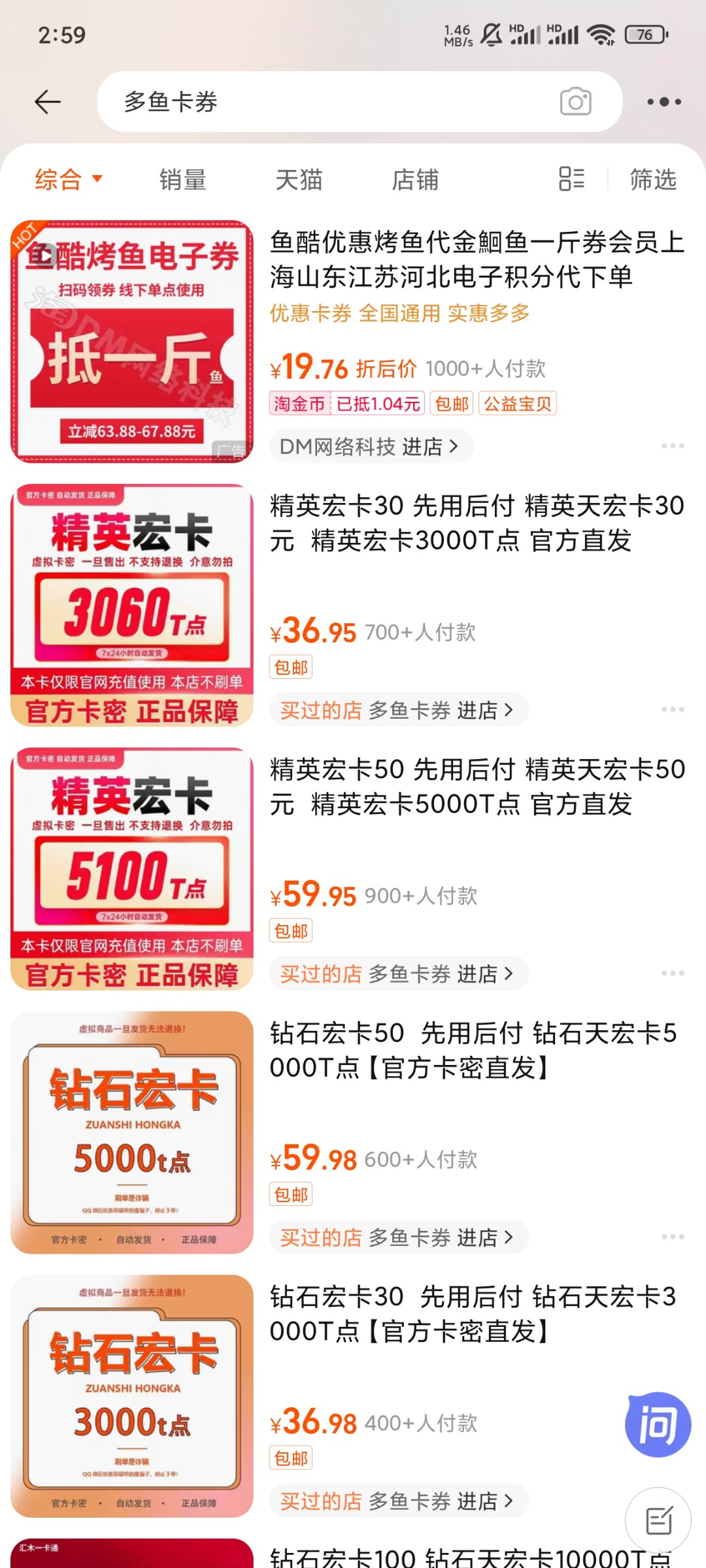Expand the 综合 sort dropdown

click(x=69, y=179)
